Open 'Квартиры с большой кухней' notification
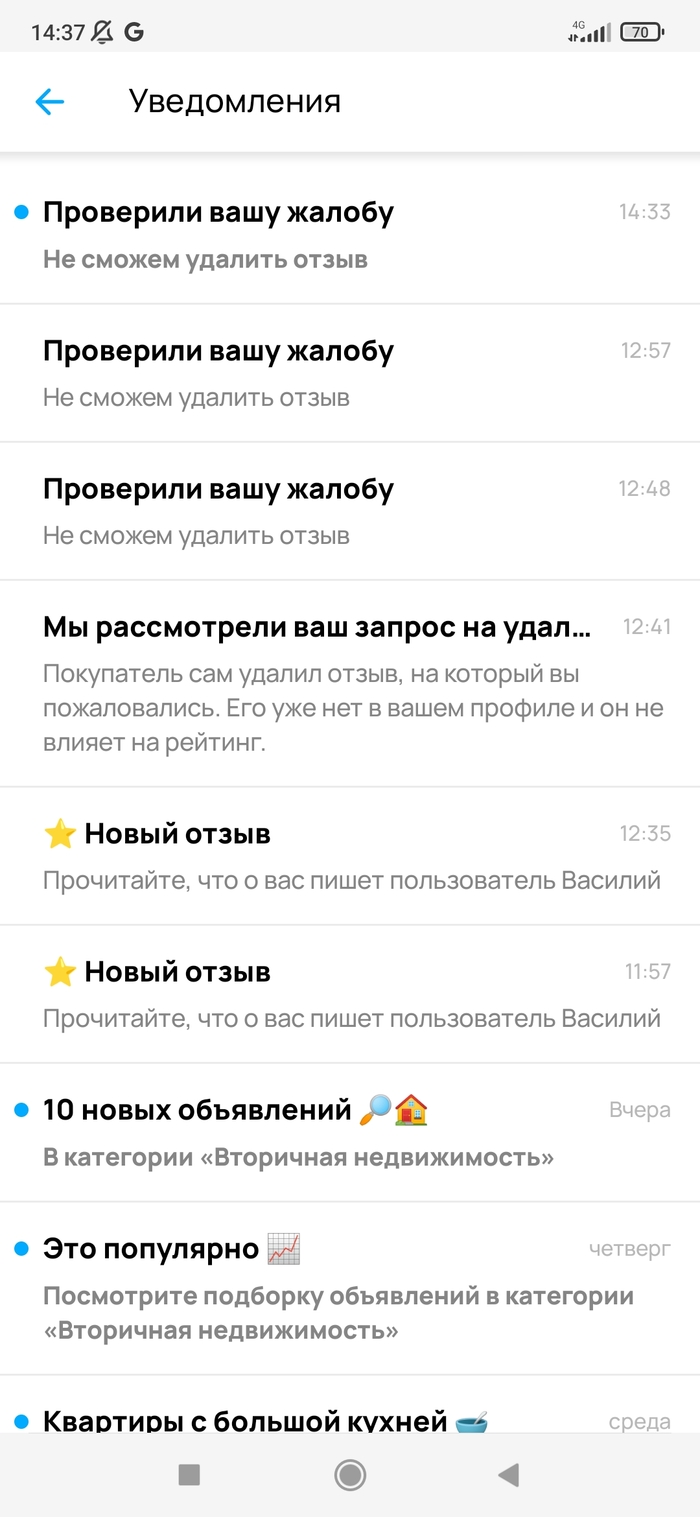 pyautogui.click(x=350, y=1418)
